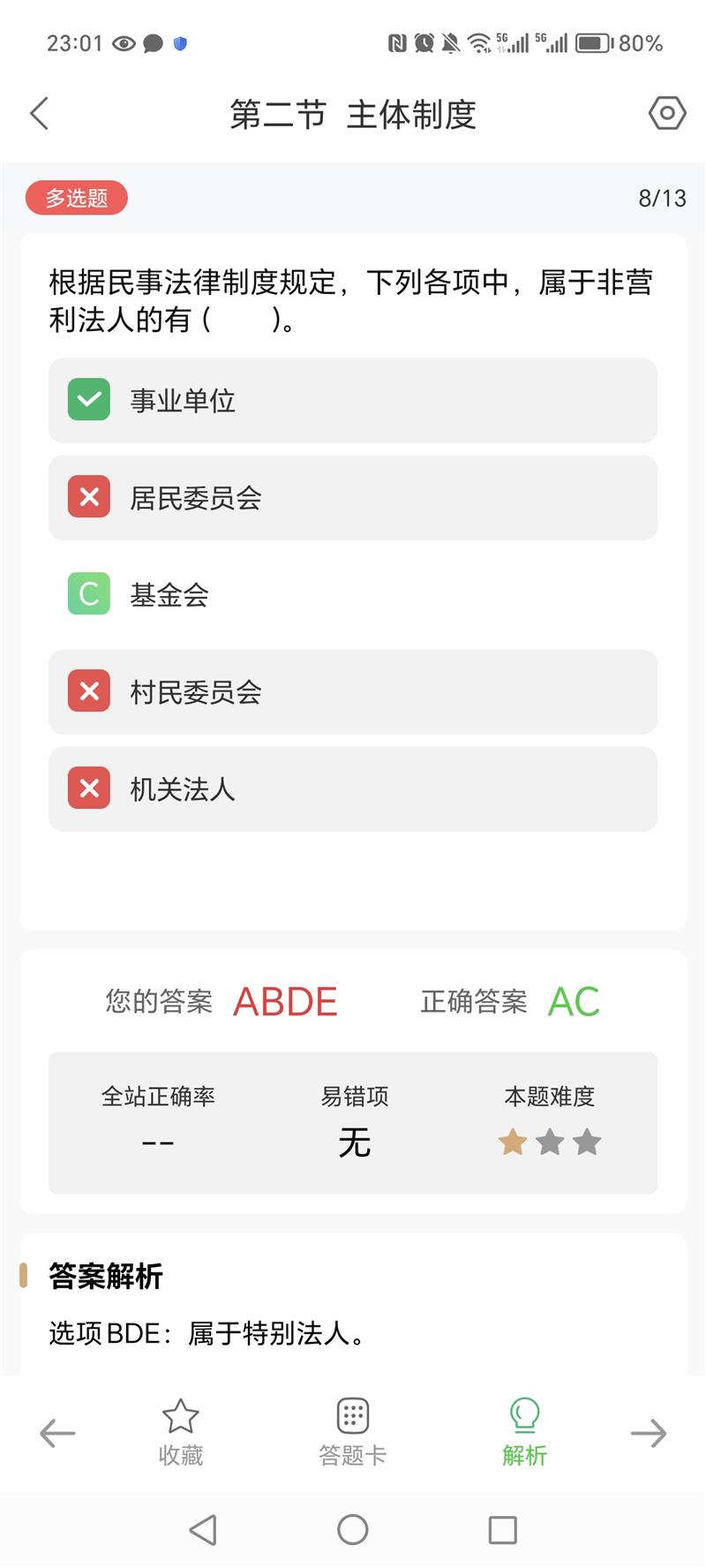Select option 机关法人
This screenshot has width=706, height=1568.
[353, 788]
